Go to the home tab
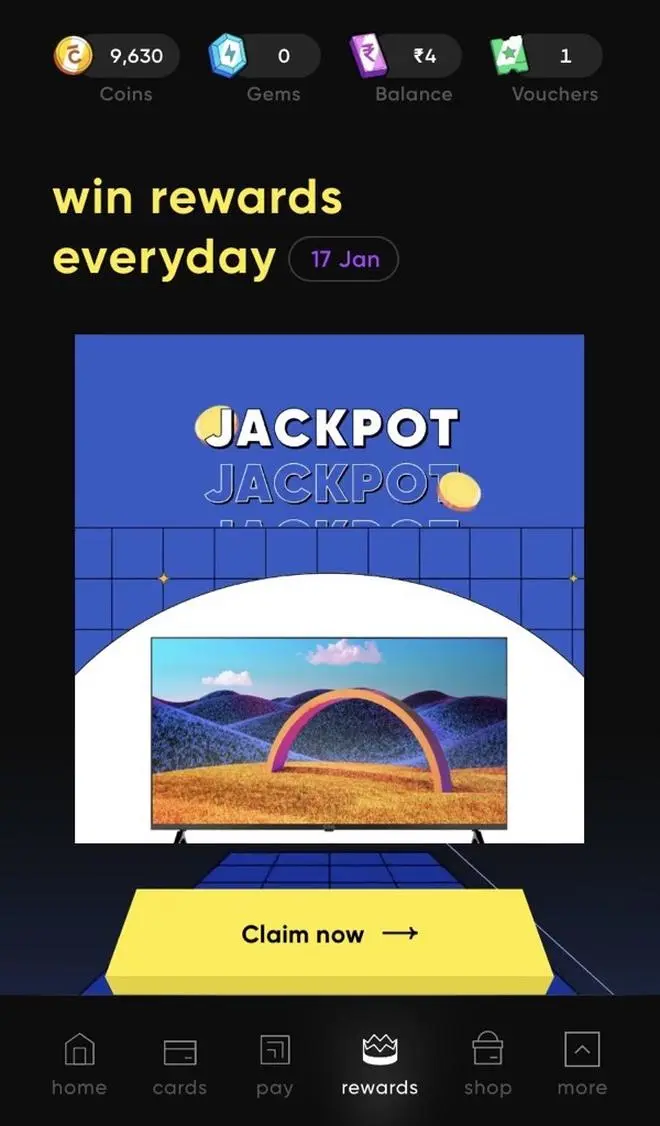 pos(79,1064)
